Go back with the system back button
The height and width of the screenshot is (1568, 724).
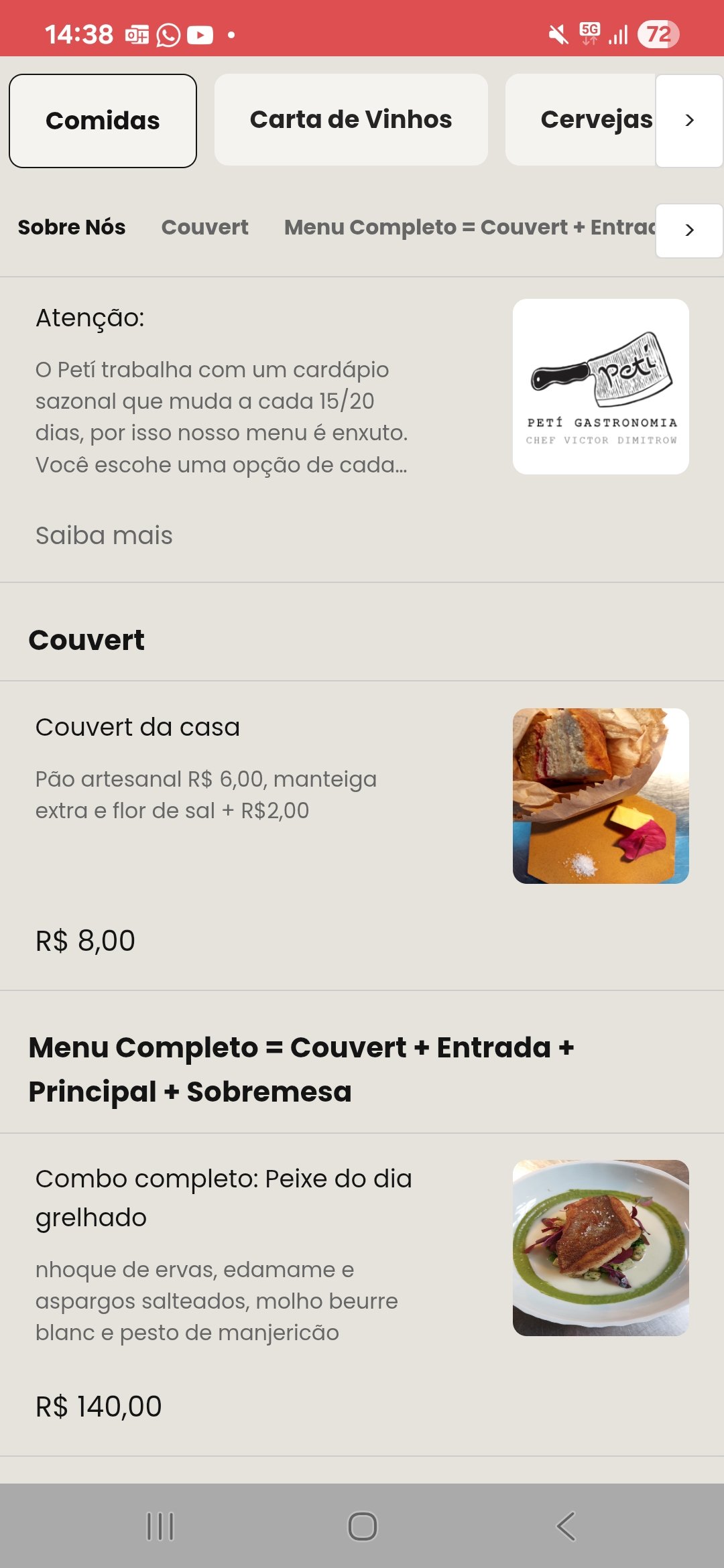tap(565, 1526)
